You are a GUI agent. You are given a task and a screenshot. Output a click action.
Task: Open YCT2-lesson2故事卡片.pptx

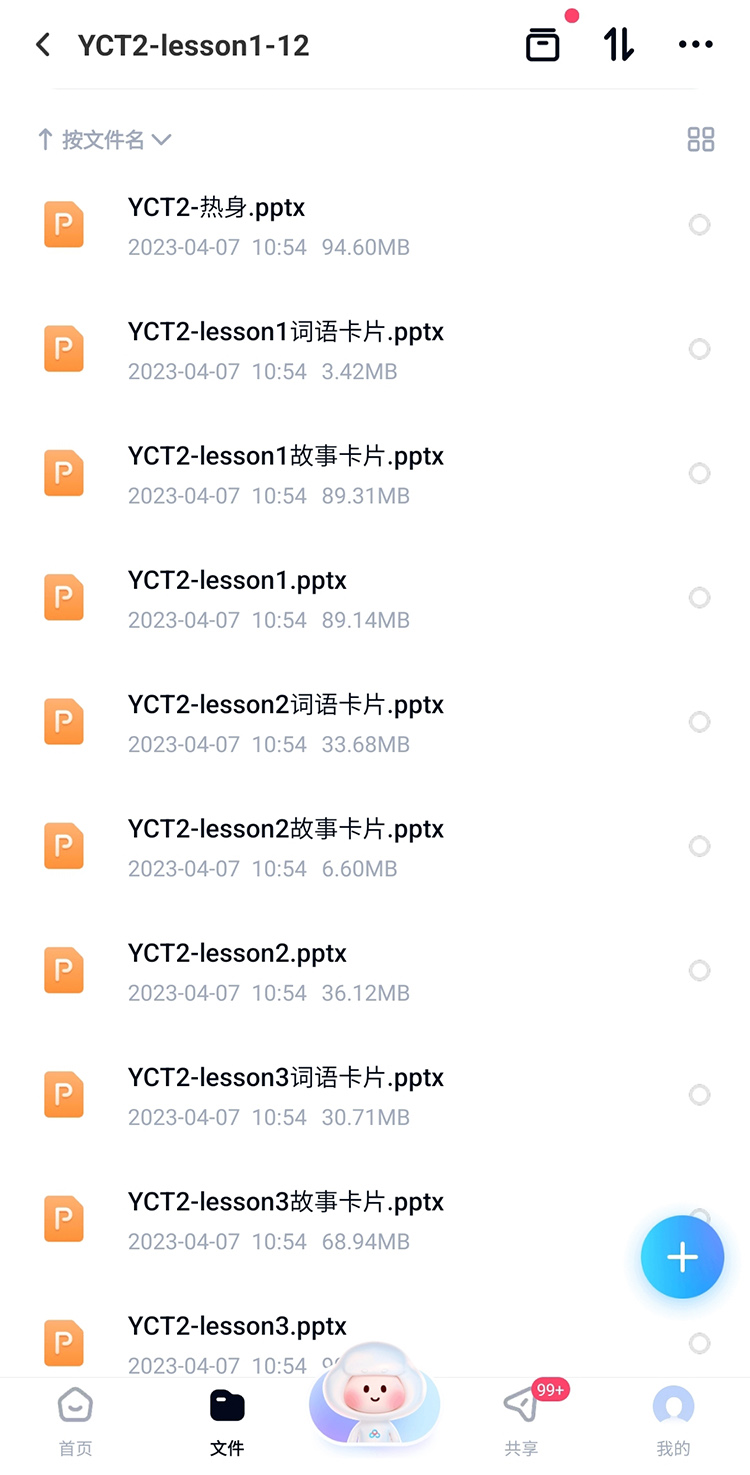point(375,847)
